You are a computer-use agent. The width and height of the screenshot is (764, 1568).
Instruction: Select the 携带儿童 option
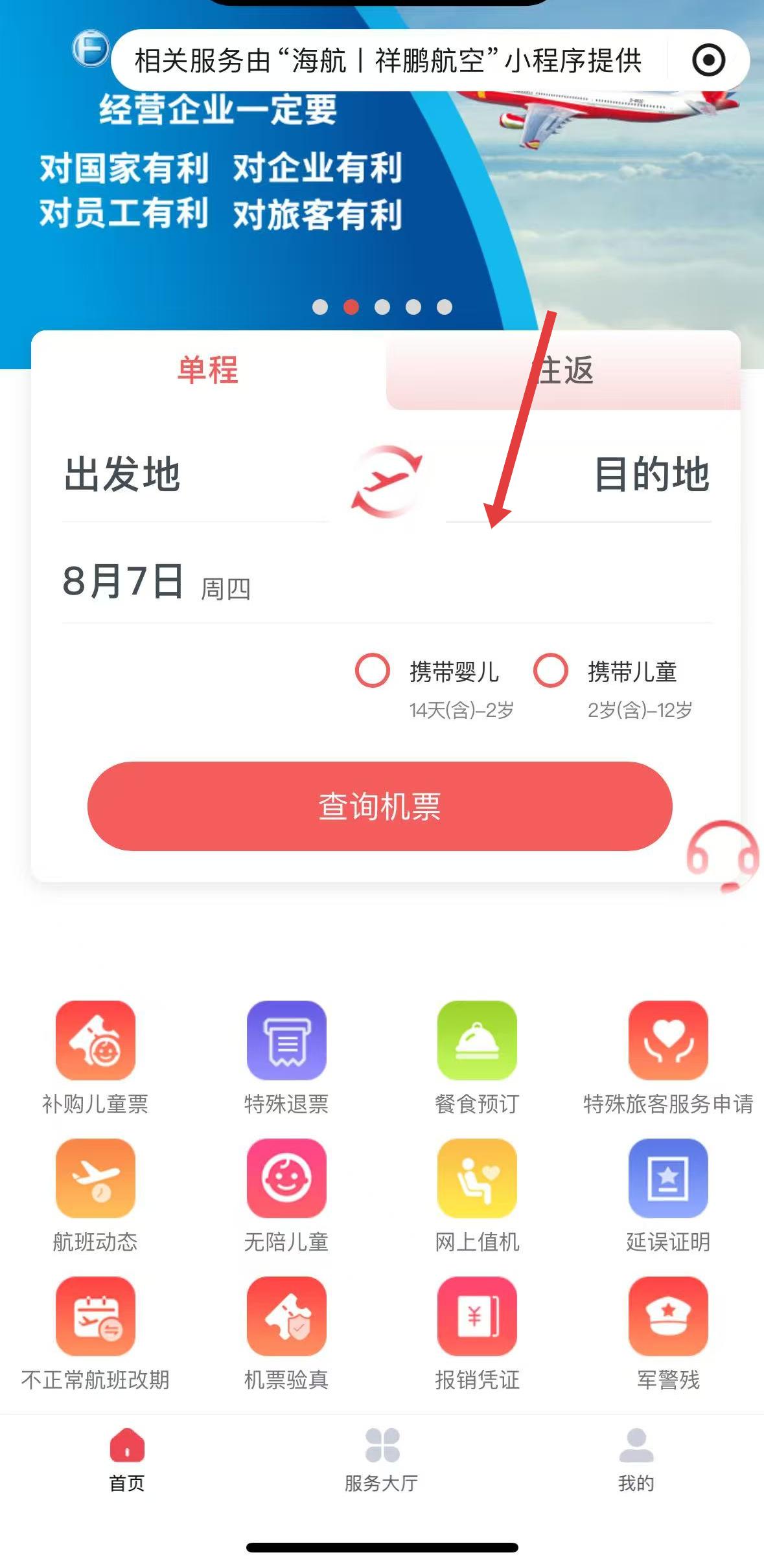click(x=551, y=670)
